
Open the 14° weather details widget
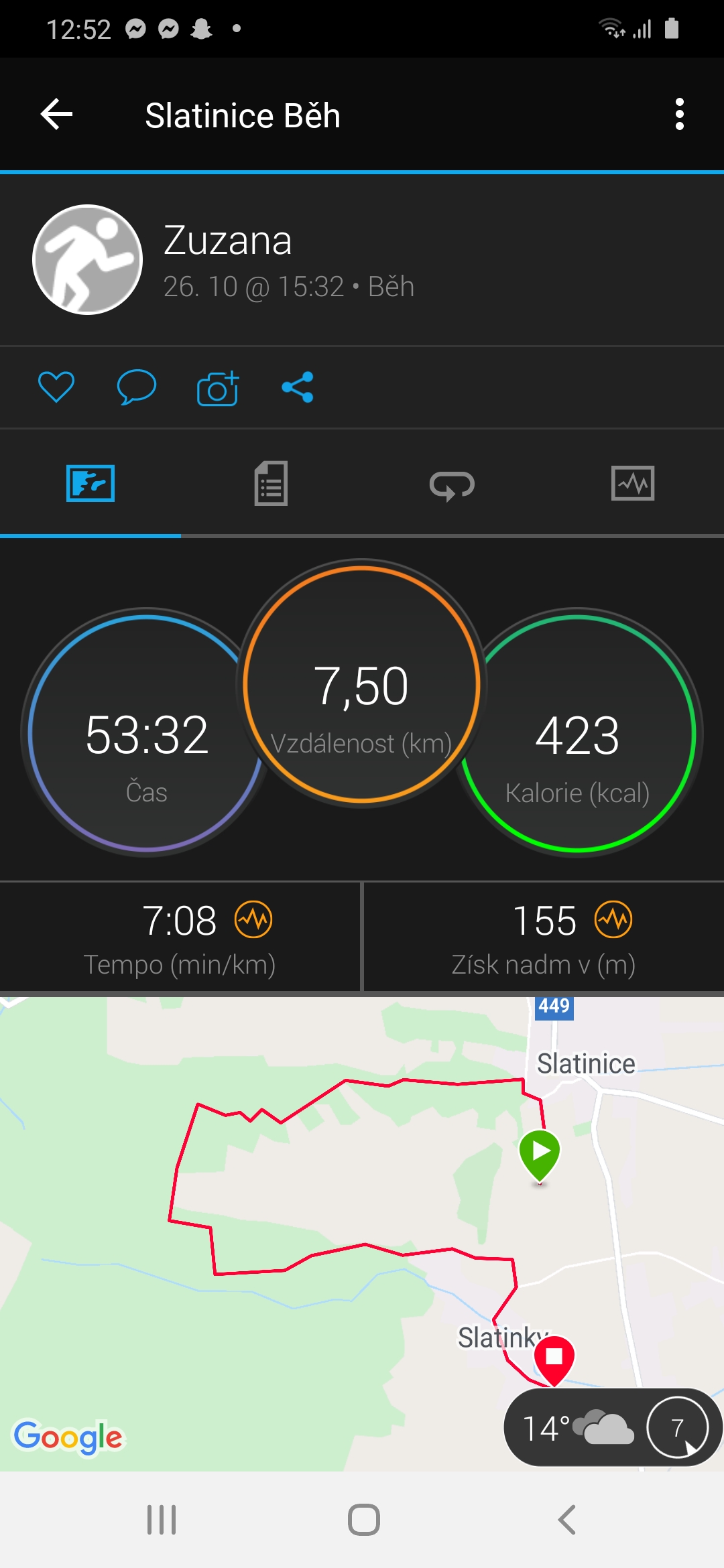point(612,1427)
